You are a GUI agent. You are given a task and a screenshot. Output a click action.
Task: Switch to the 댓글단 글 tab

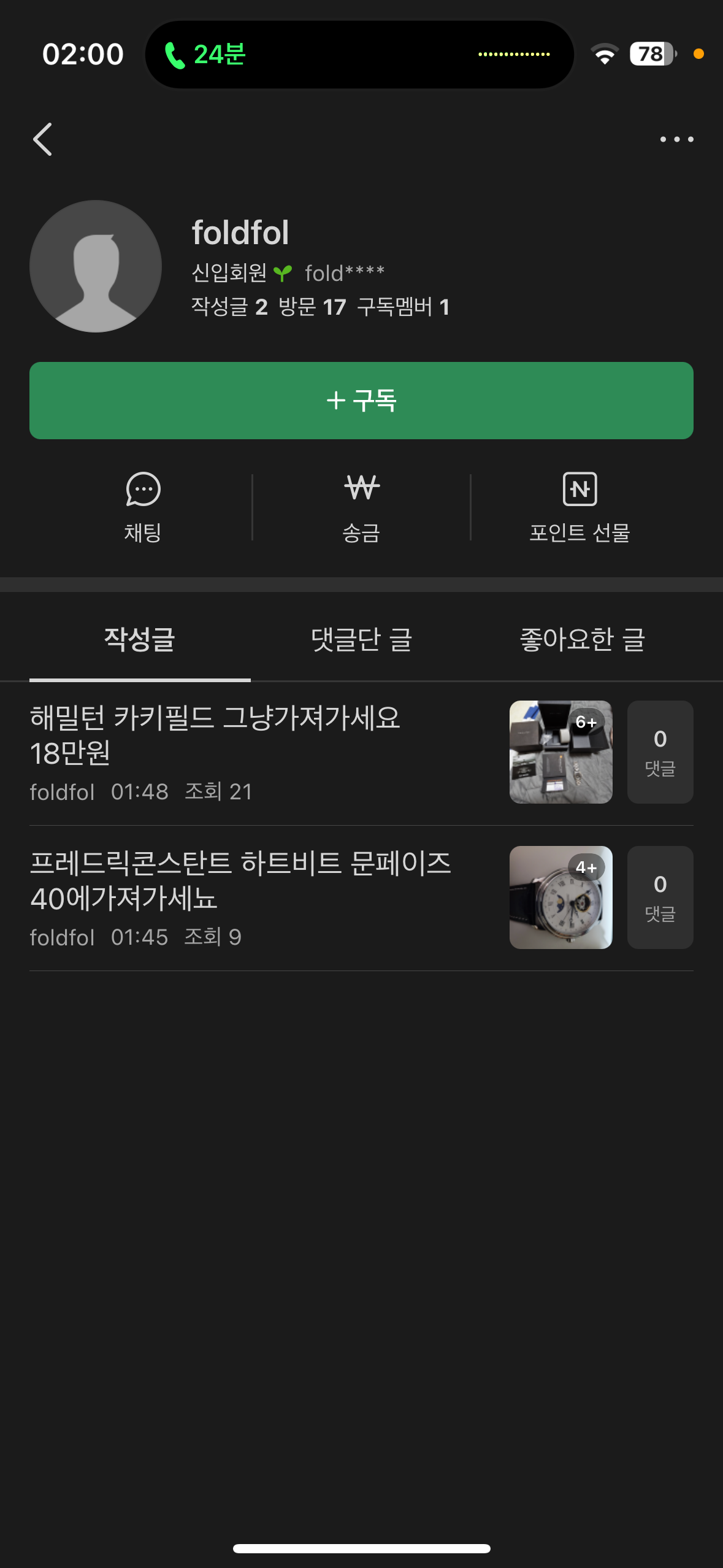coord(361,639)
